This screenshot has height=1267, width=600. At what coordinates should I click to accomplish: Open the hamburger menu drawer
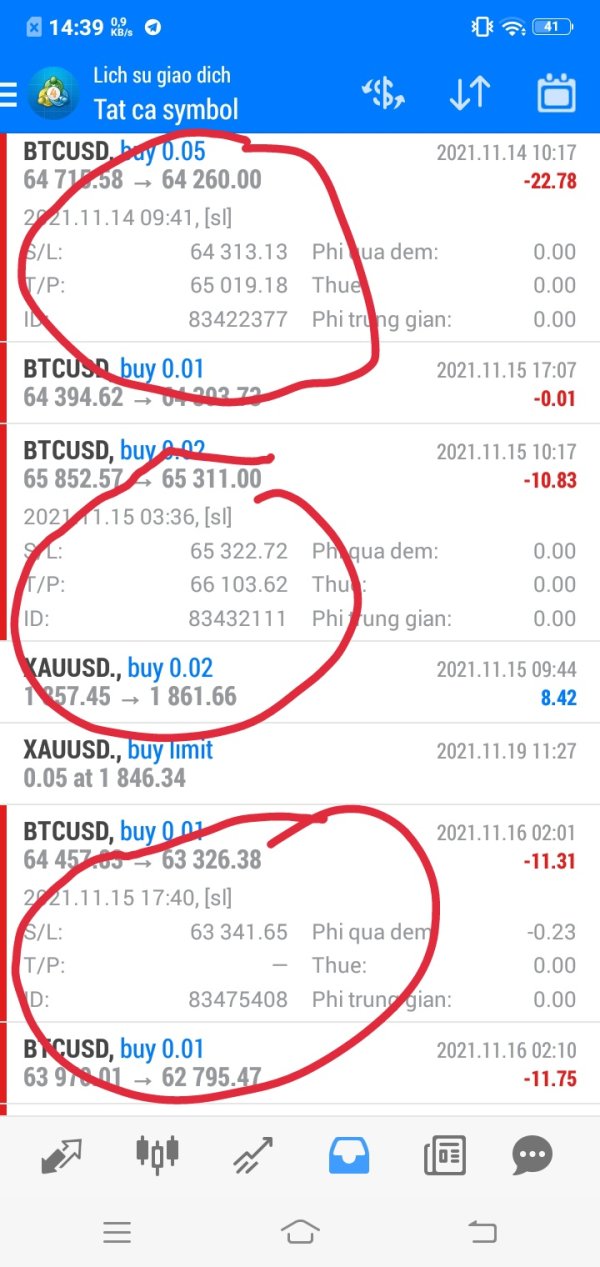[9, 94]
